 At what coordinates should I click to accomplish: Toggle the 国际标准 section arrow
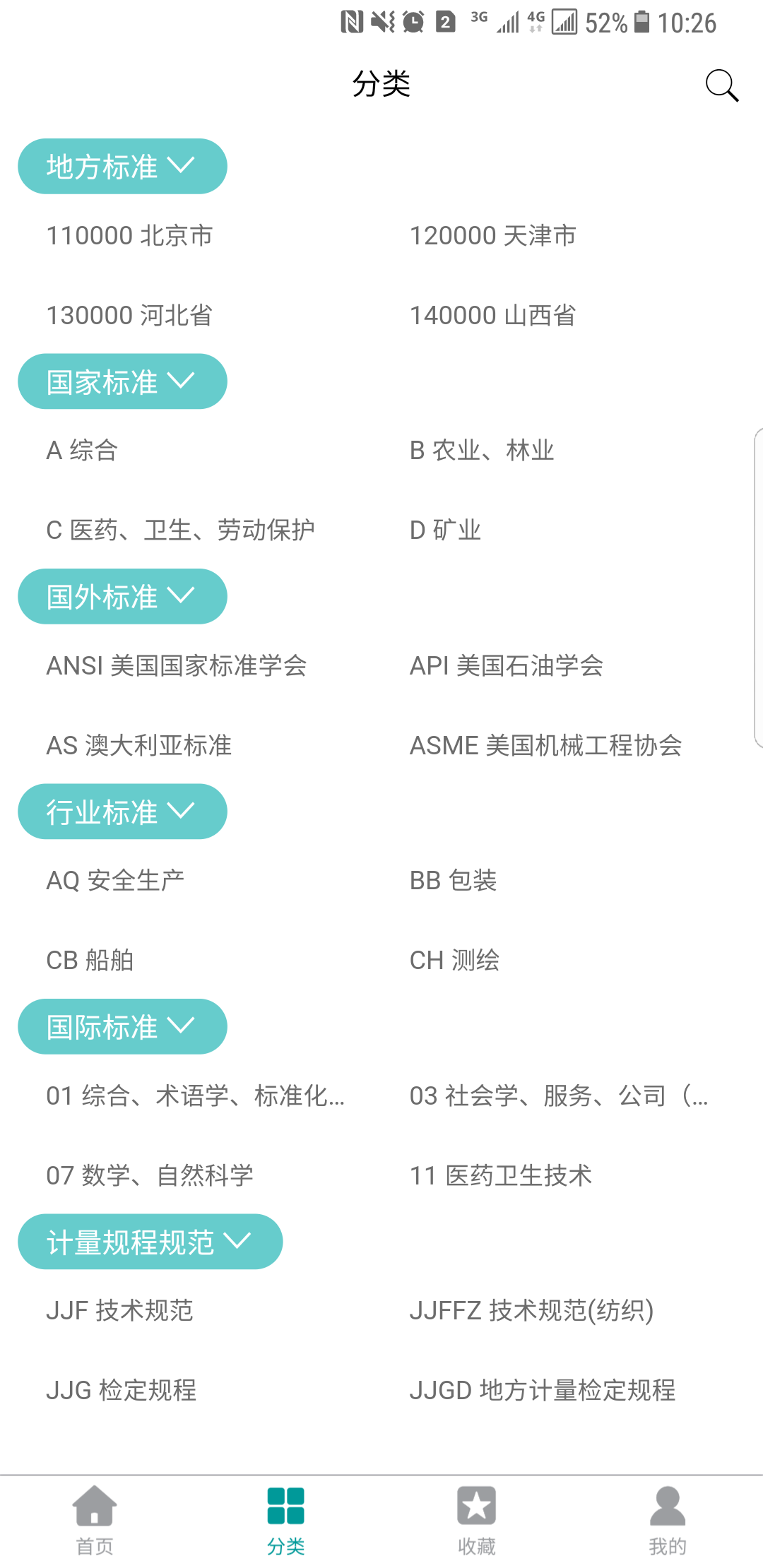184,1027
